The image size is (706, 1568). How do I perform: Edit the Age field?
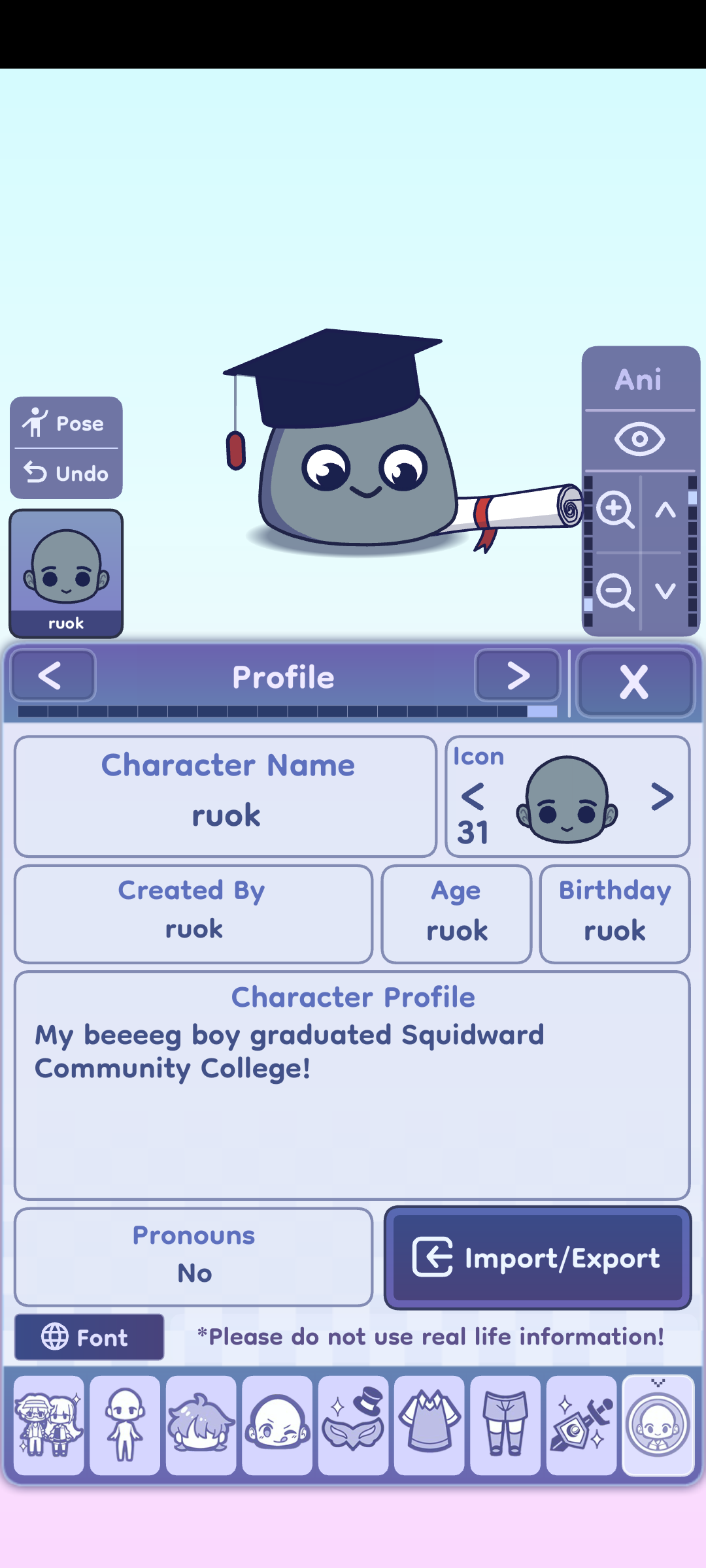(x=456, y=914)
